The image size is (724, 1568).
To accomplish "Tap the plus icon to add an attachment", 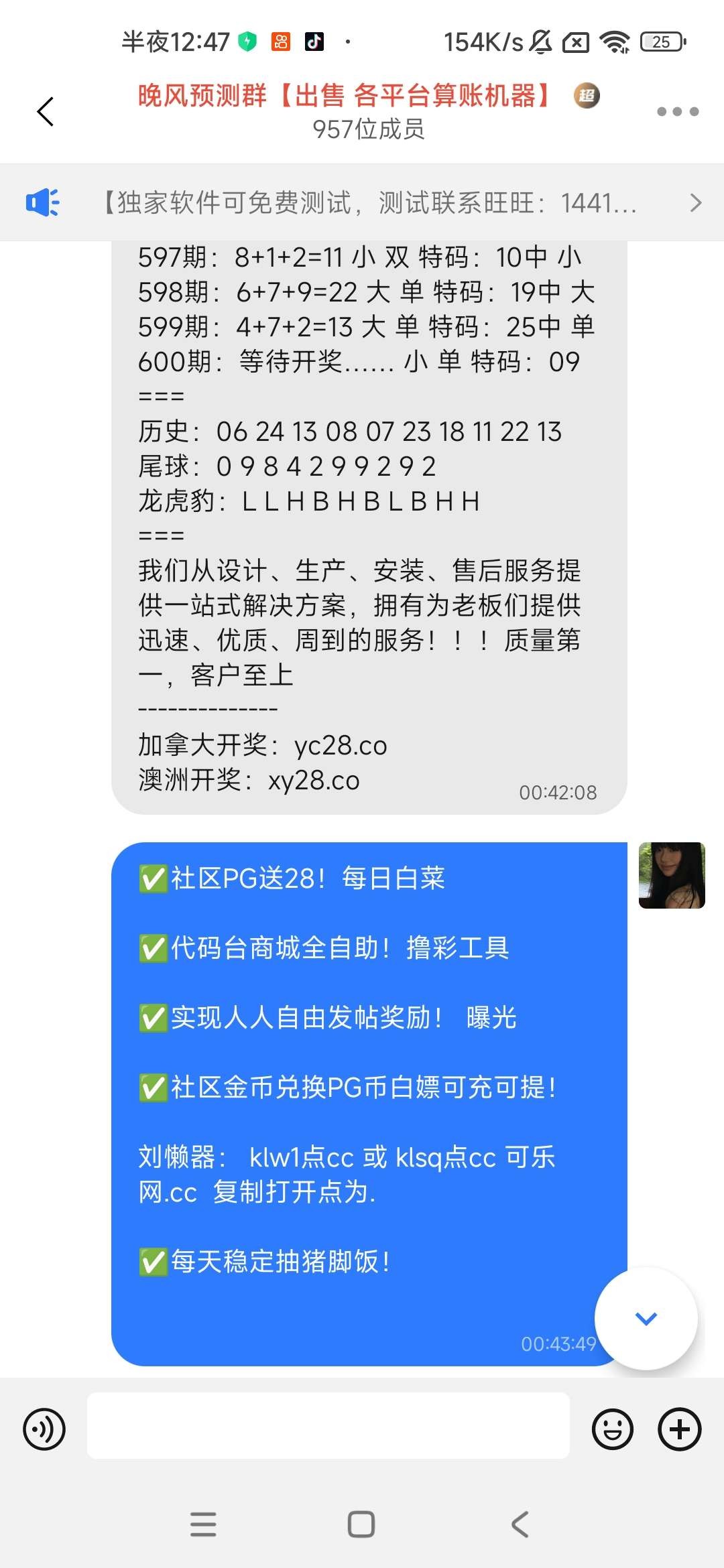I will pos(679,1427).
